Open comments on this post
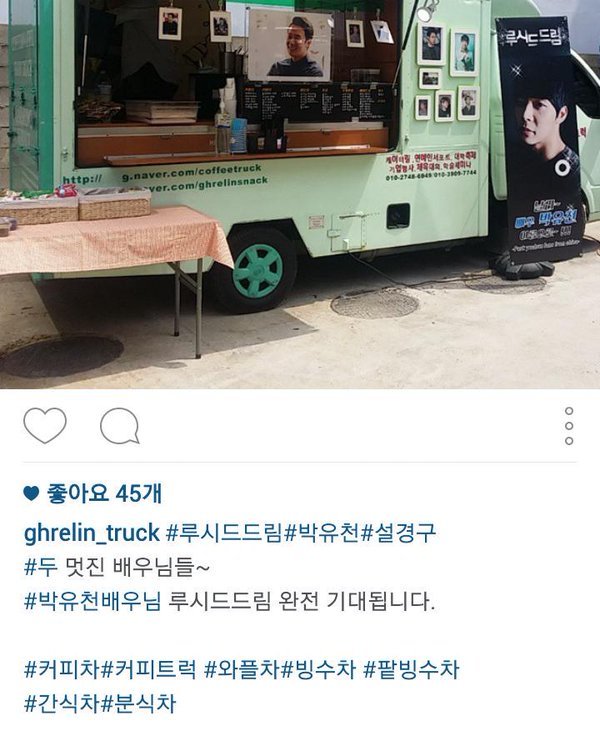Image resolution: width=600 pixels, height=736 pixels. coord(119,426)
